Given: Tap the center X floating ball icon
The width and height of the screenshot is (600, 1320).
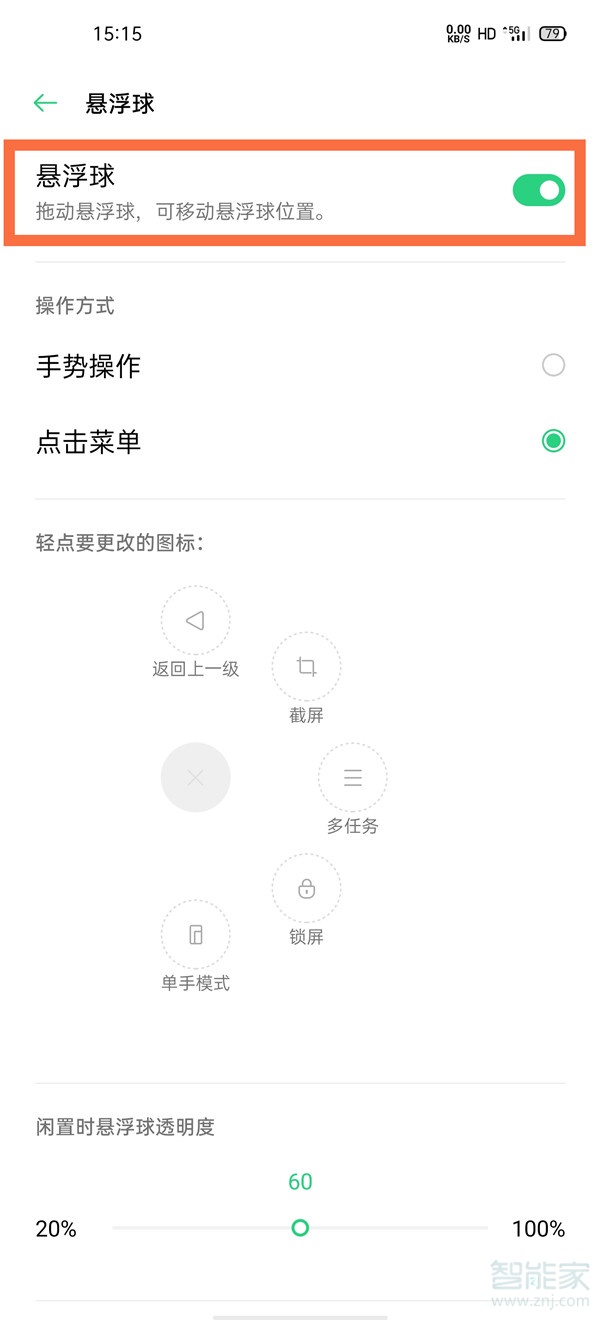Looking at the screenshot, I should [196, 777].
